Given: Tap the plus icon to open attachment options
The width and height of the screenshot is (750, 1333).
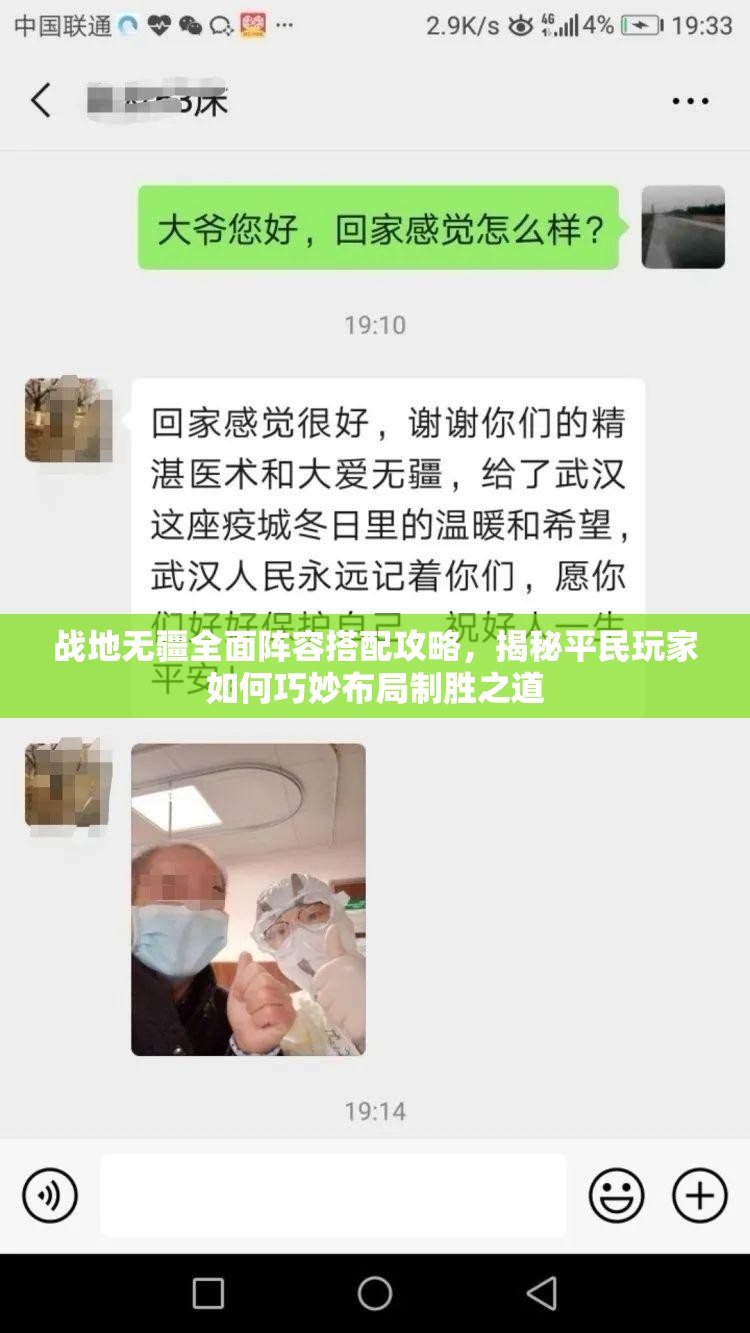Looking at the screenshot, I should (x=699, y=1195).
